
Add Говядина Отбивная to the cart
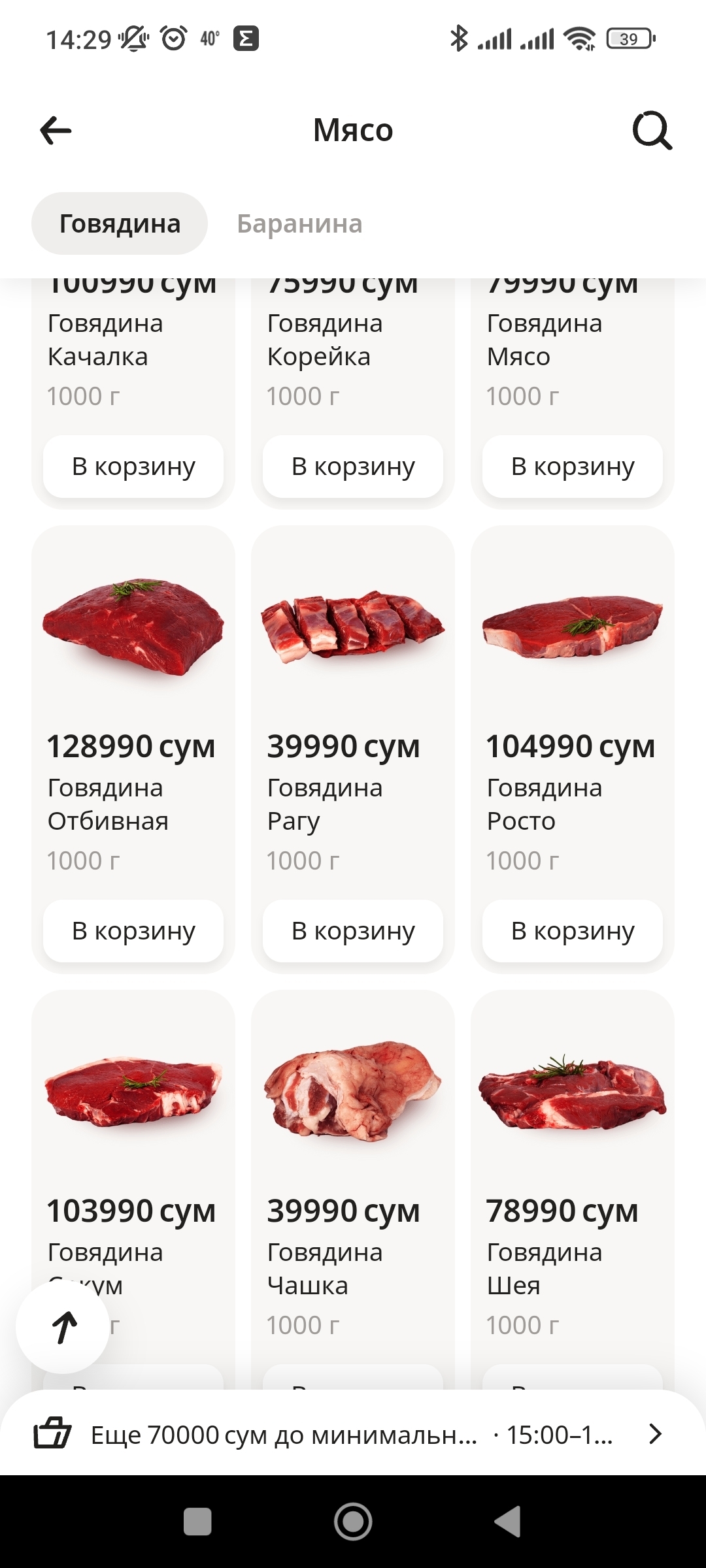pyautogui.click(x=133, y=931)
